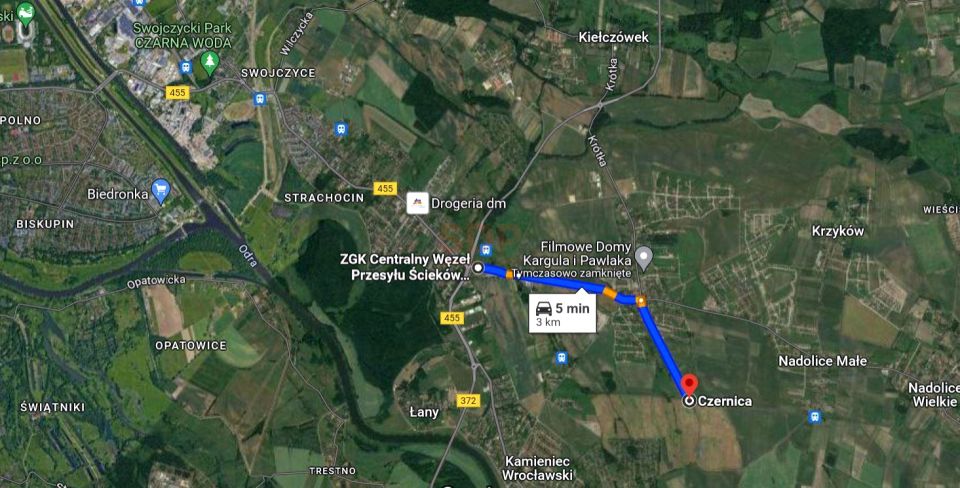
Task: Open Swojczycki Park Czarna Woda marker
Action: click(x=209, y=62)
